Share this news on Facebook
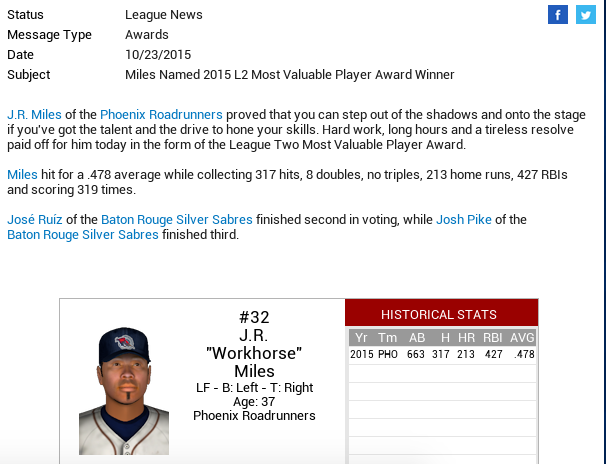The image size is (606, 464). pos(558,14)
